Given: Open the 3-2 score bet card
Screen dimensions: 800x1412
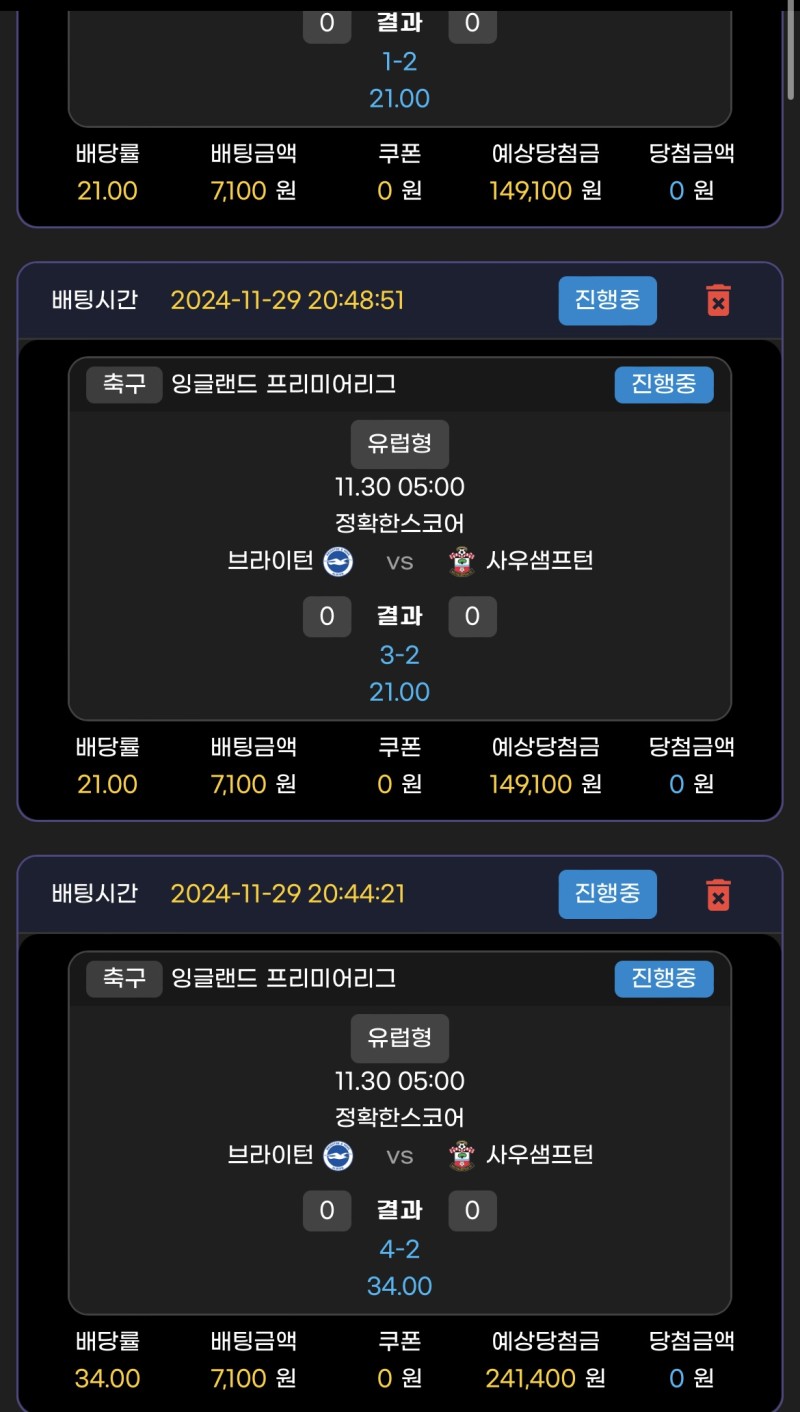Looking at the screenshot, I should (x=399, y=655).
